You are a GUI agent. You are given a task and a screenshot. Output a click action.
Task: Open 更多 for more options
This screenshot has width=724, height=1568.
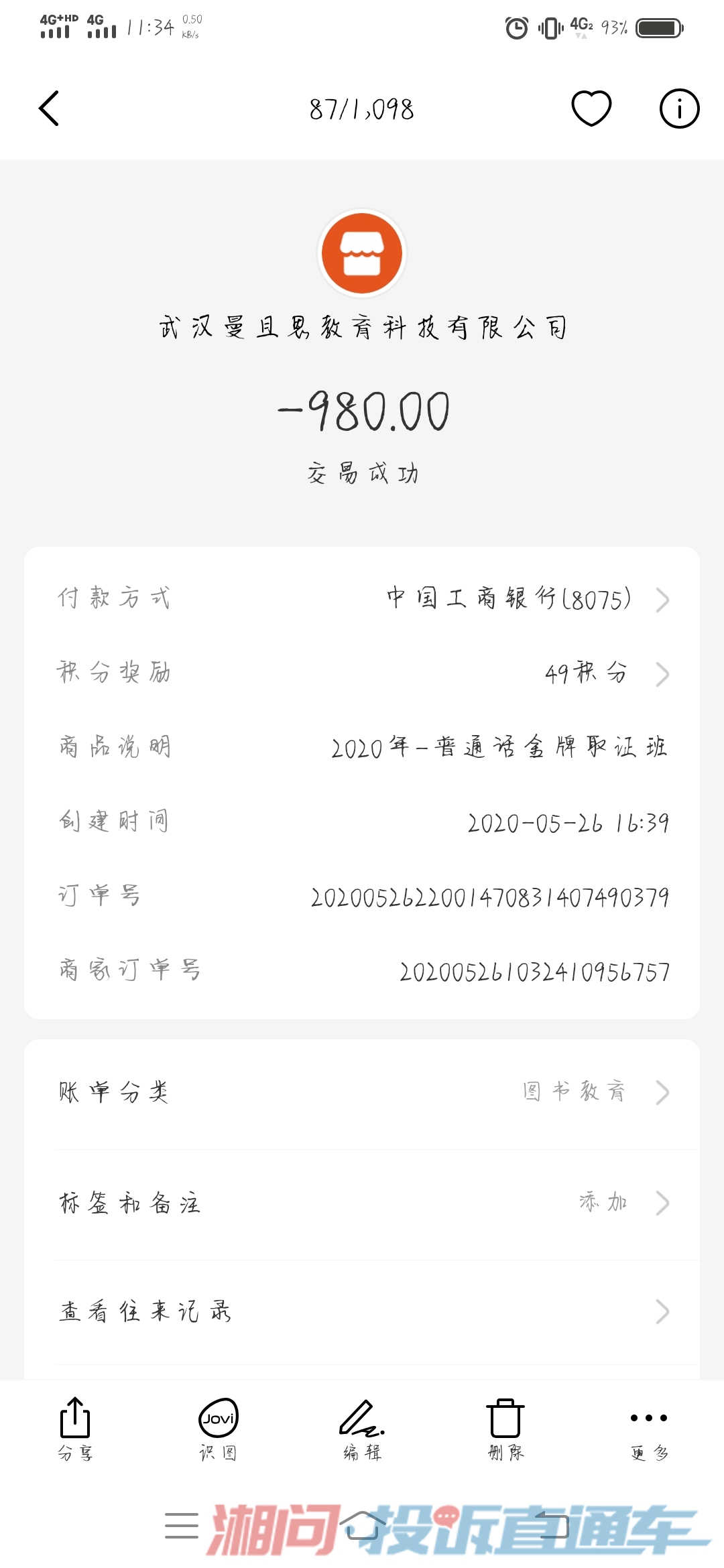click(649, 1427)
